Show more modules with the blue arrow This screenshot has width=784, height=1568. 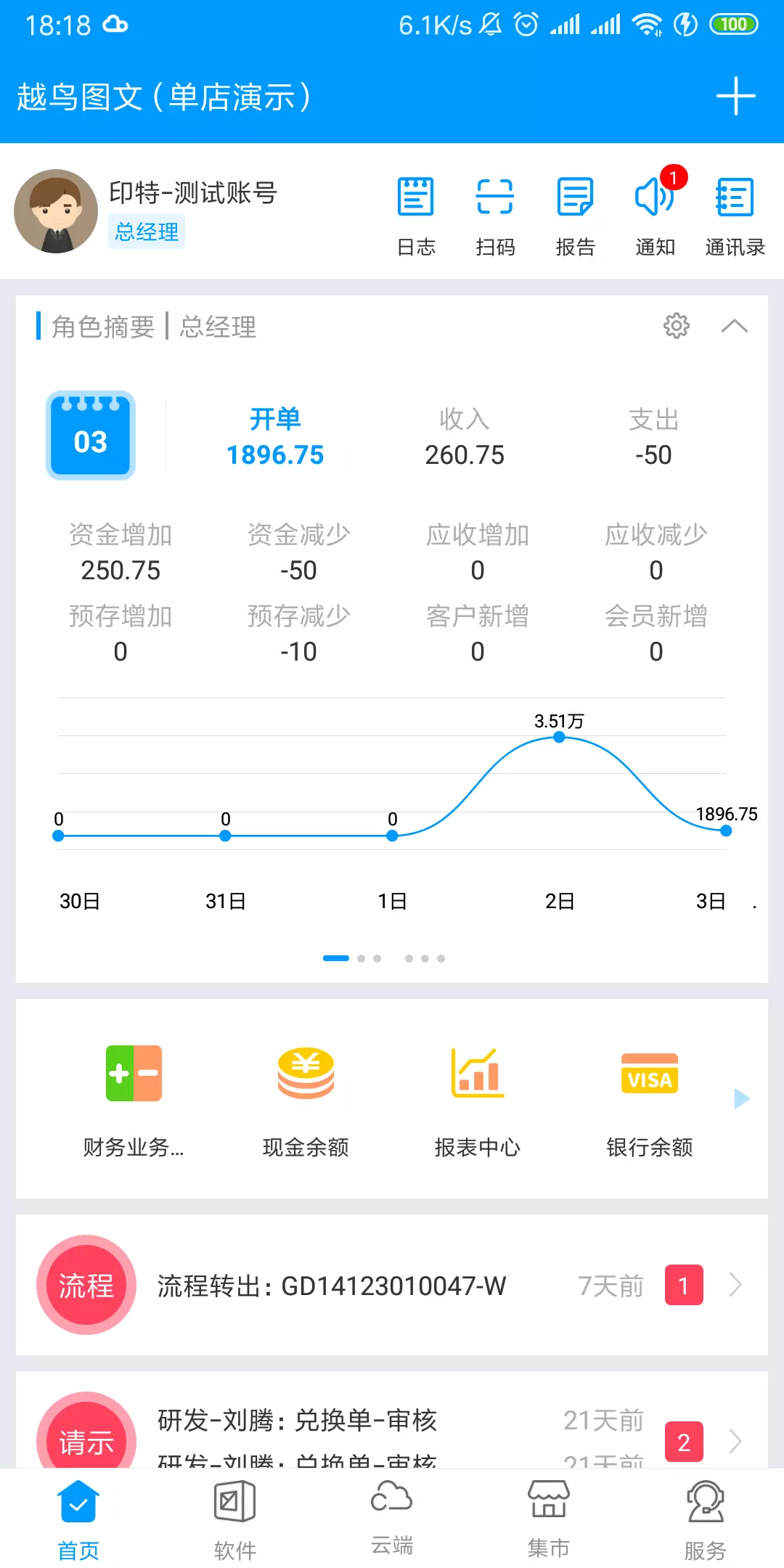[741, 1098]
